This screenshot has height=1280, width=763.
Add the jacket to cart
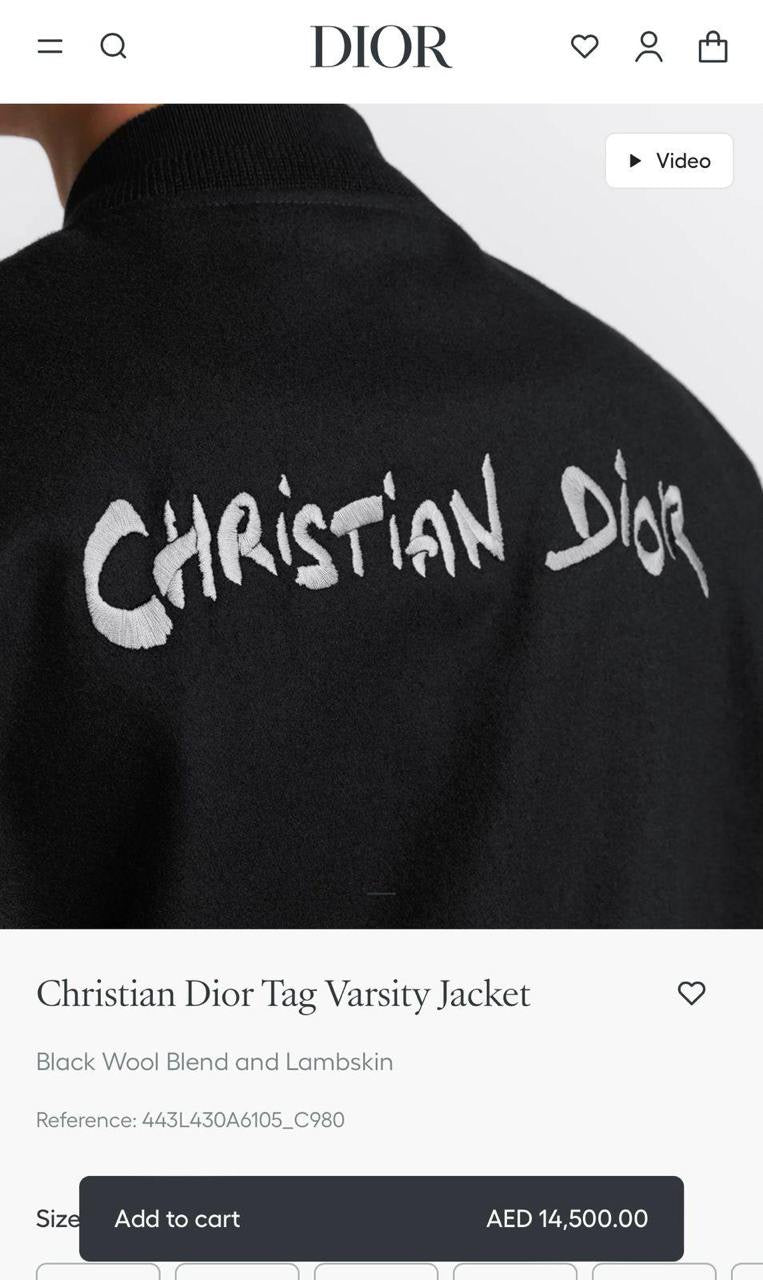(x=381, y=1218)
